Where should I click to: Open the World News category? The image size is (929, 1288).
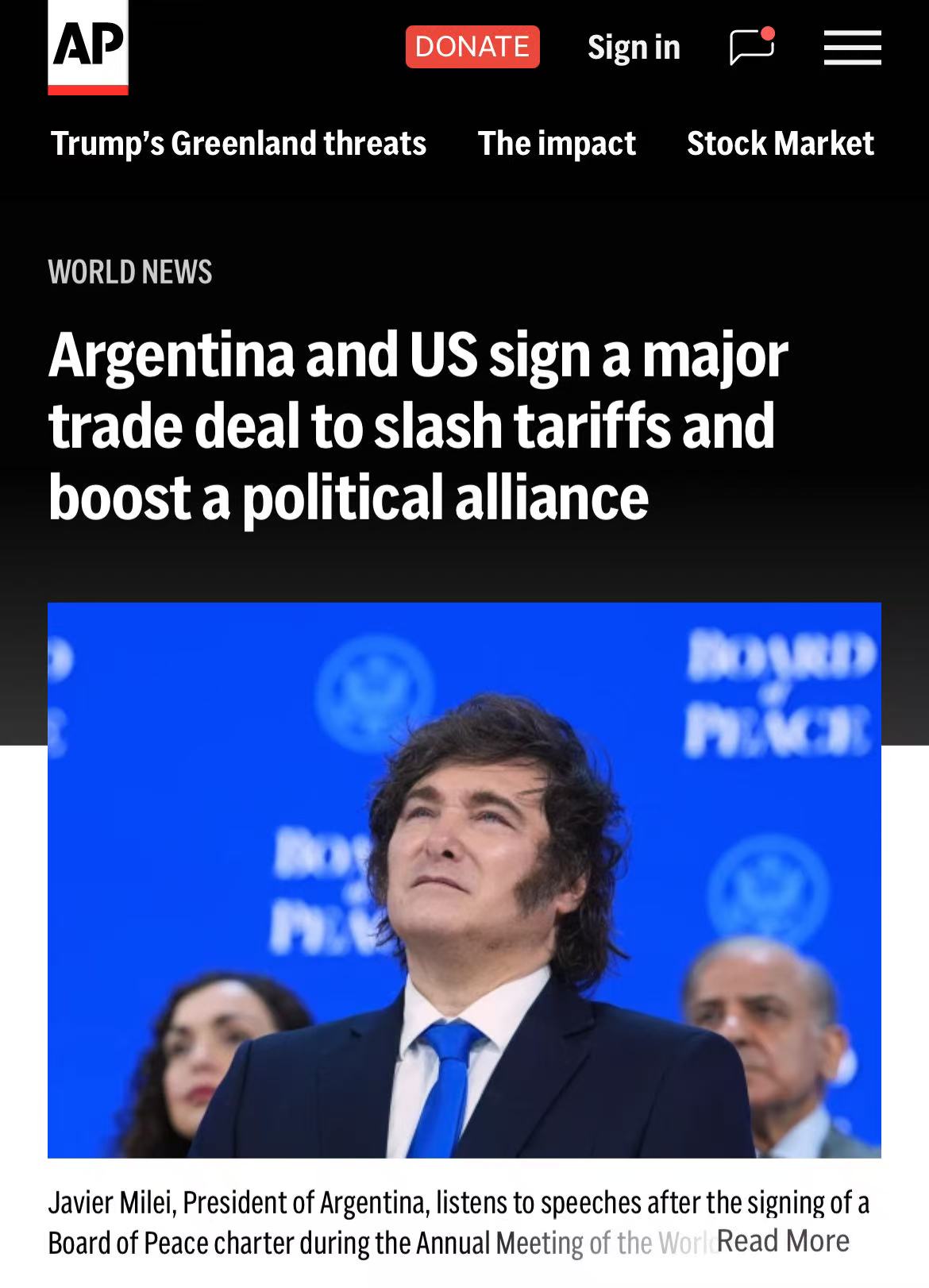[130, 272]
